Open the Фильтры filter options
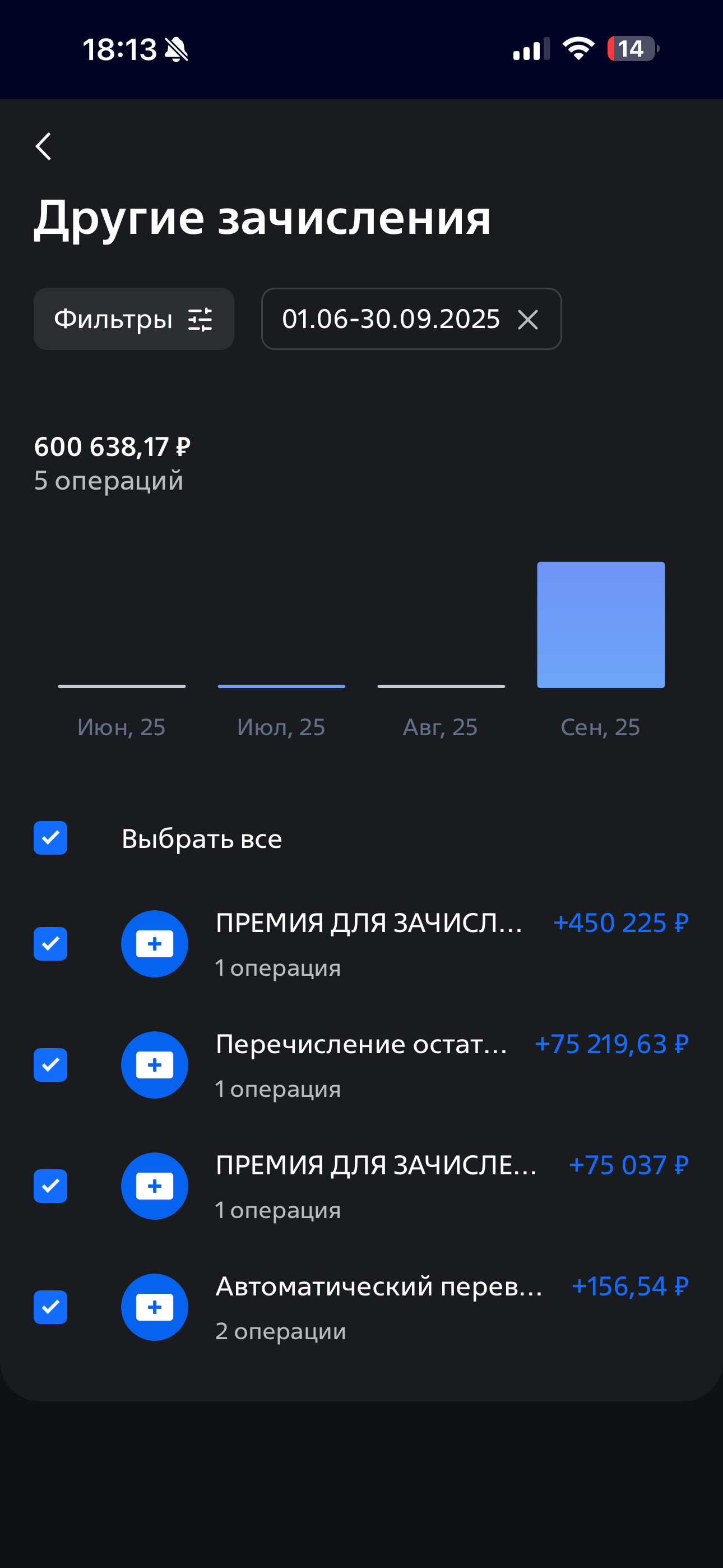723x1568 pixels. click(x=133, y=319)
